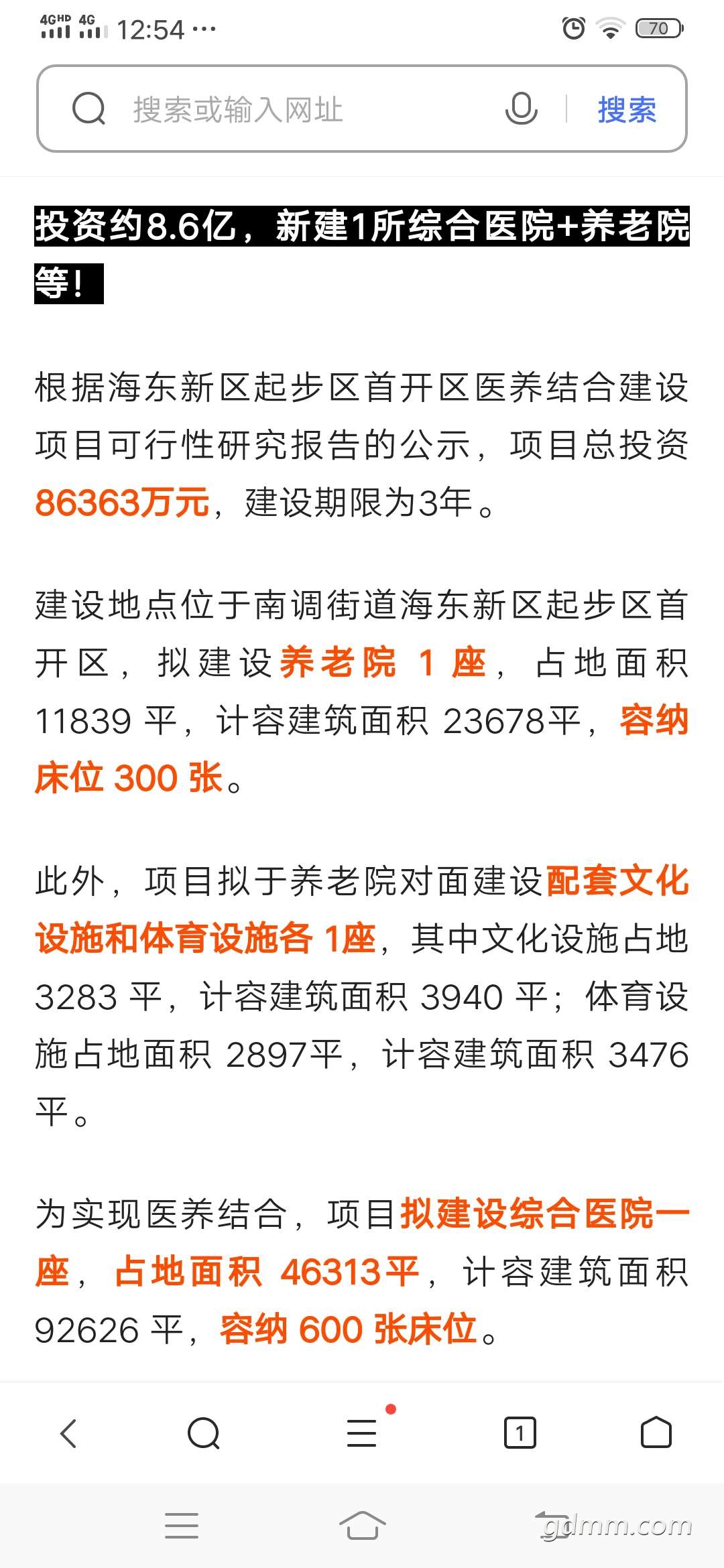Tap the blue 搜索 button
Image resolution: width=724 pixels, height=1568 pixels.
click(627, 109)
